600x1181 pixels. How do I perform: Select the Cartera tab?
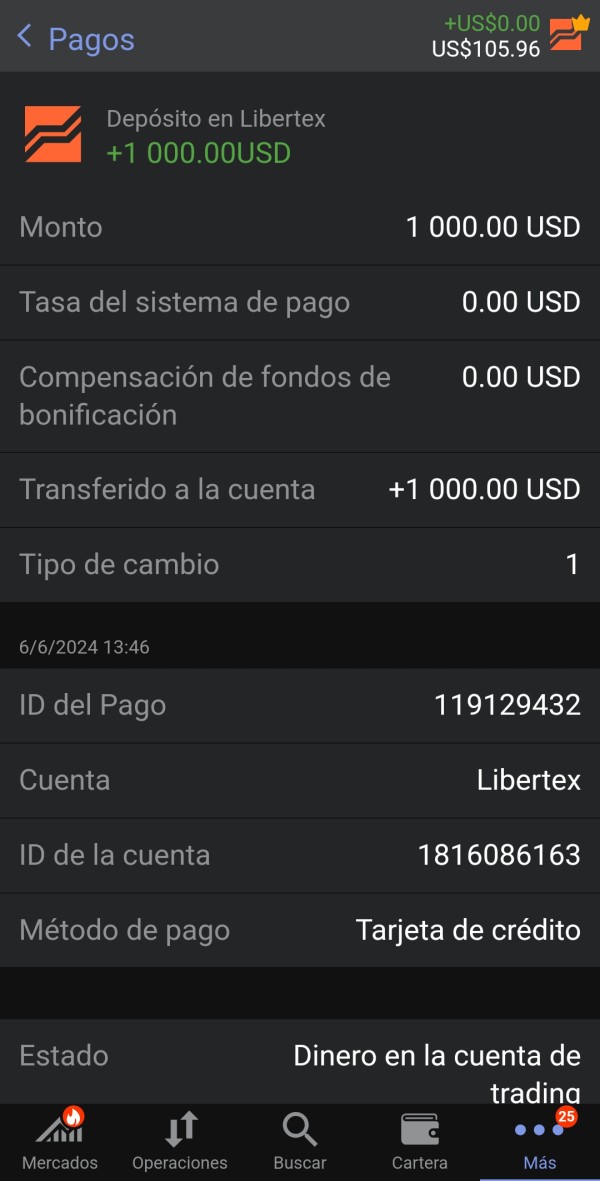(420, 1140)
